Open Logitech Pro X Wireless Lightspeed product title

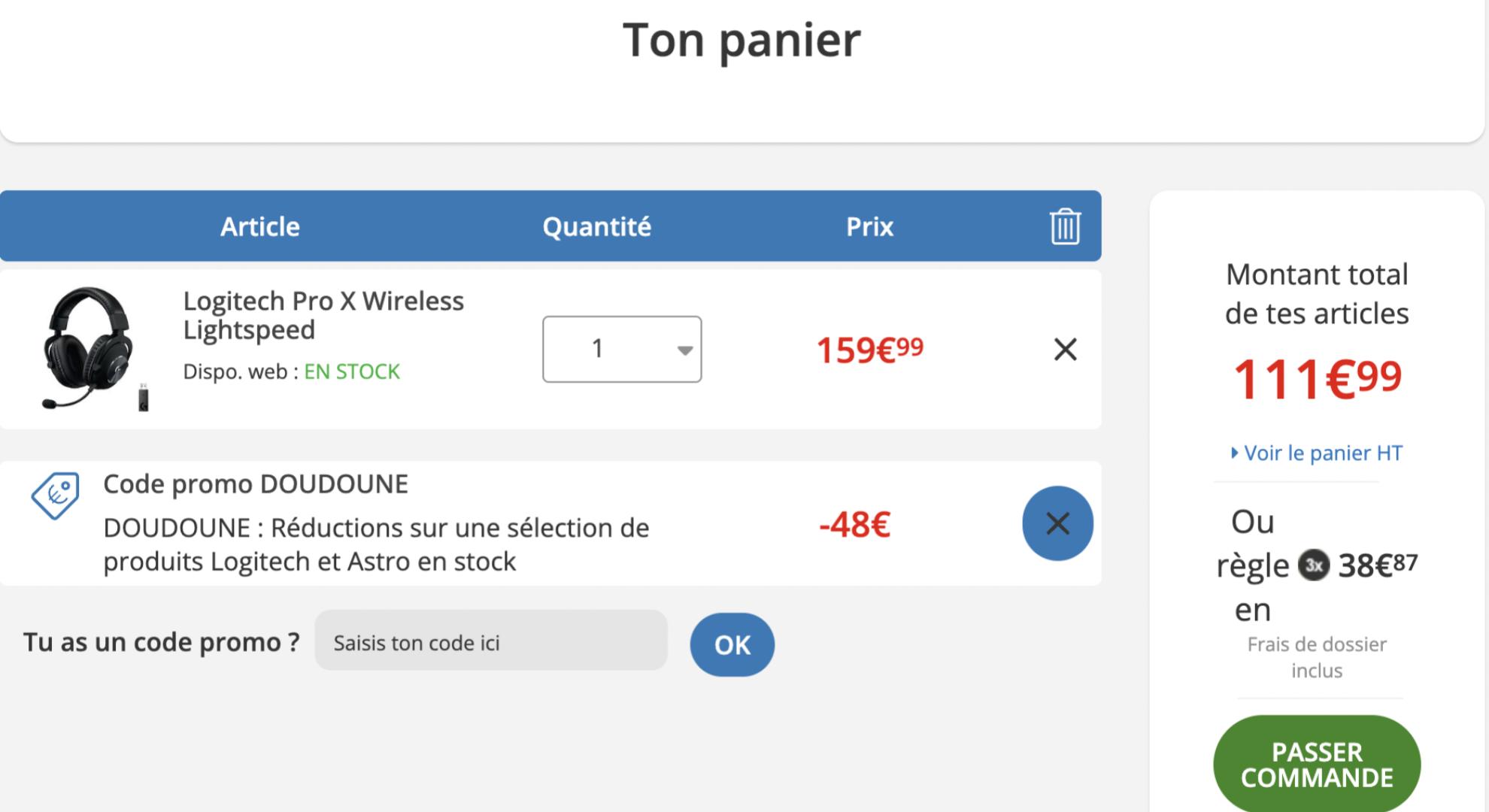323,315
